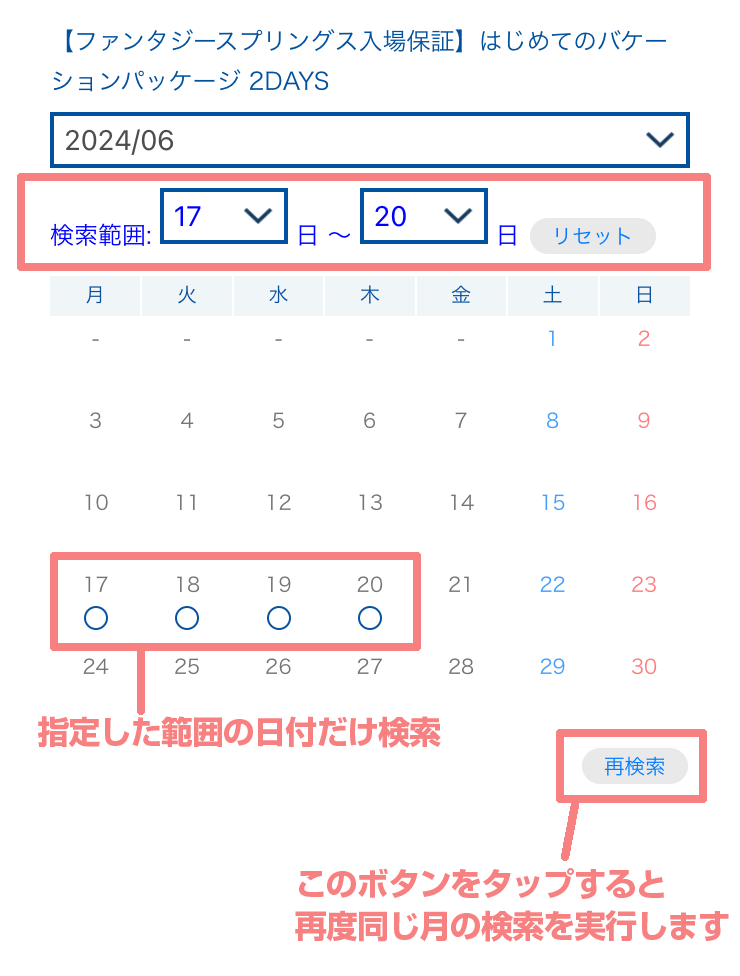Open the 2024/06 month dropdown
The height and width of the screenshot is (976, 740).
click(369, 140)
